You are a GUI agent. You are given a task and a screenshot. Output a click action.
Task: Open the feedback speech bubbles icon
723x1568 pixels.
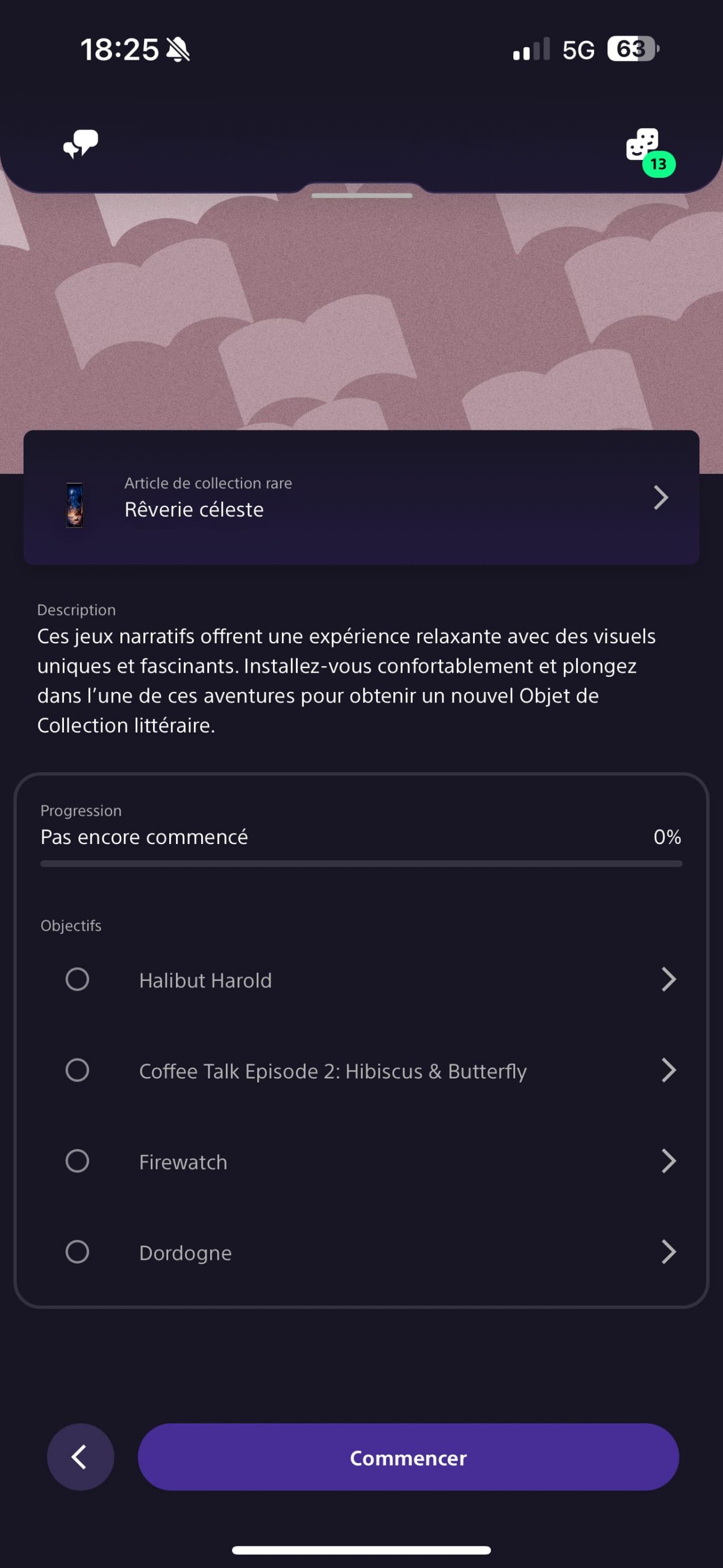click(x=80, y=145)
